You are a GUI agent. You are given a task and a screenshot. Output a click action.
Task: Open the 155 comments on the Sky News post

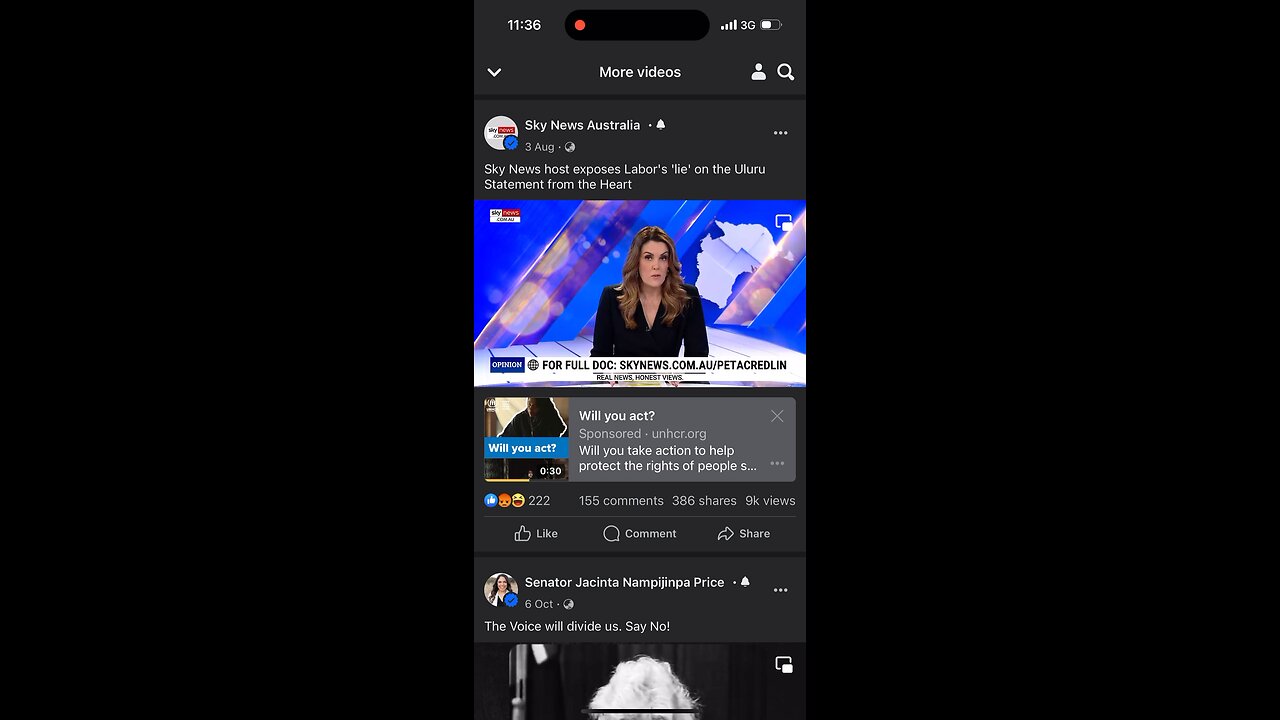pos(621,501)
